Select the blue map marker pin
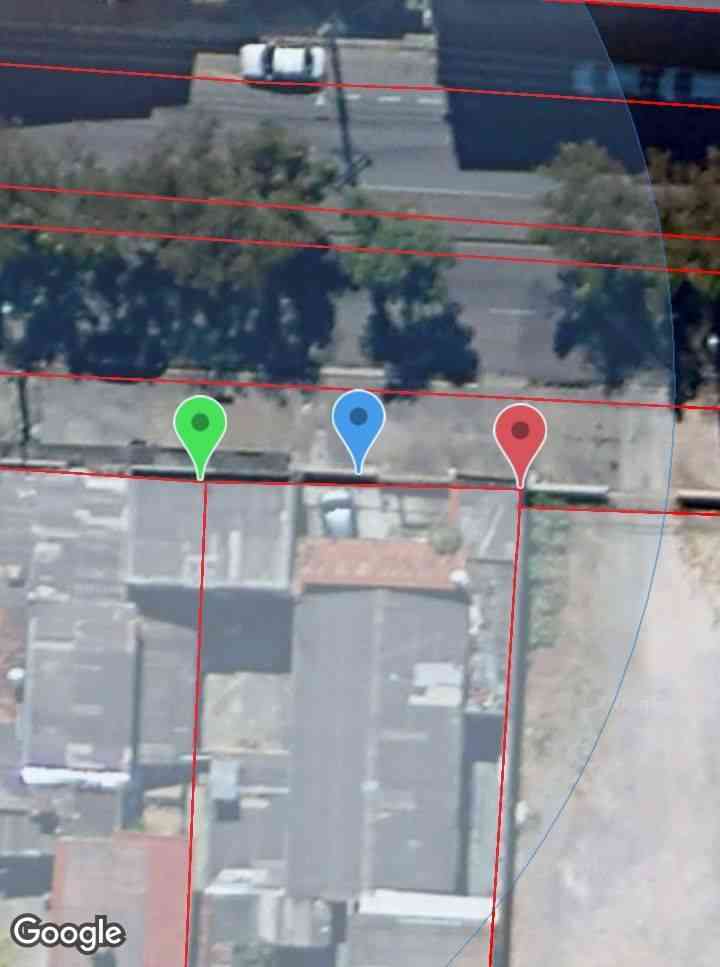Screen dimensions: 720x967 [358, 421]
